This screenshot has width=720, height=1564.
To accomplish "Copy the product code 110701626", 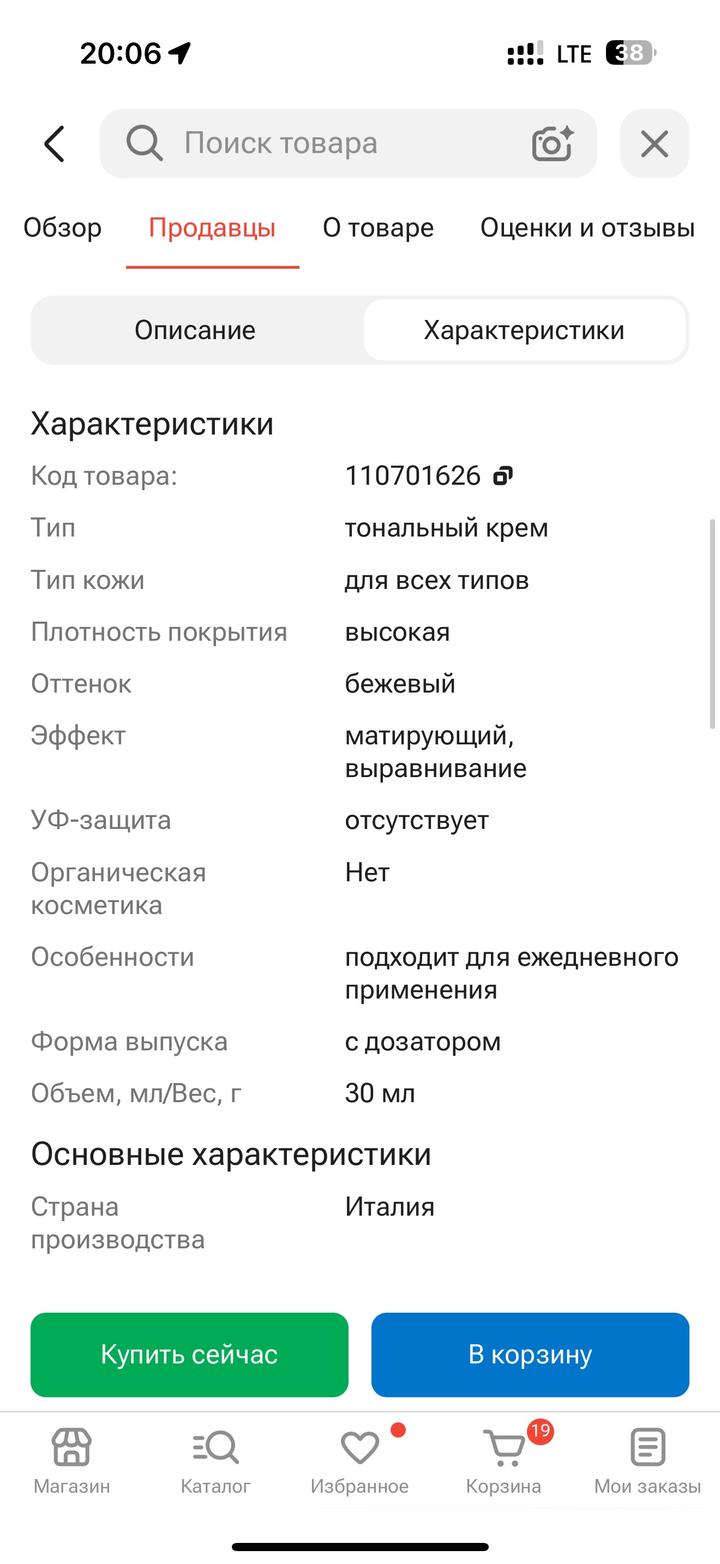I will pos(503,476).
